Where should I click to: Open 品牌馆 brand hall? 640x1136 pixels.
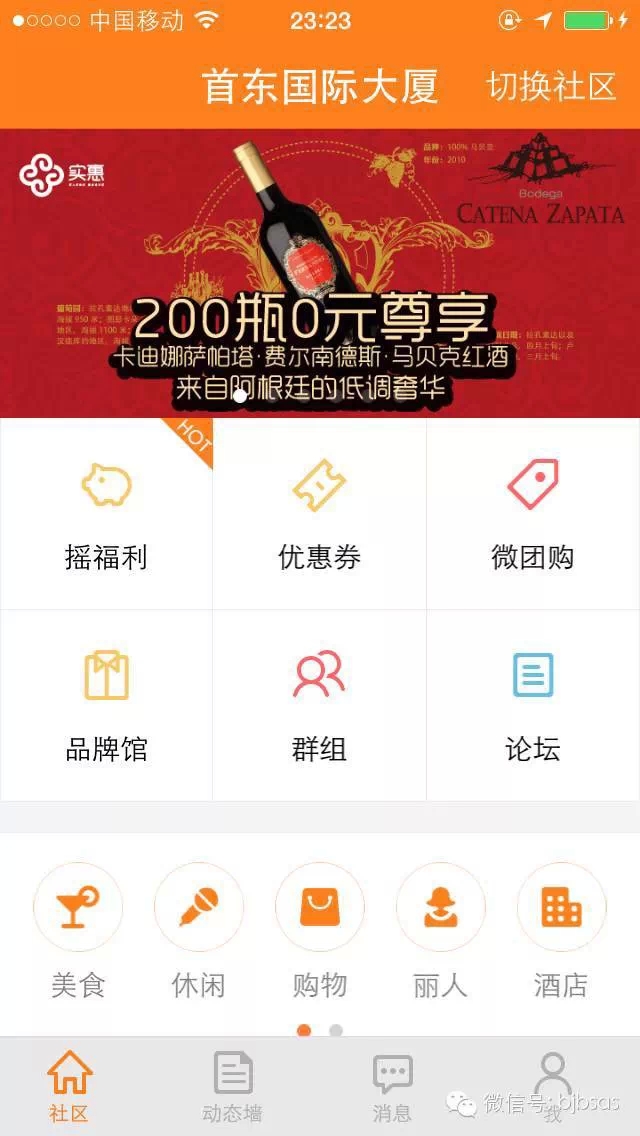(x=106, y=705)
